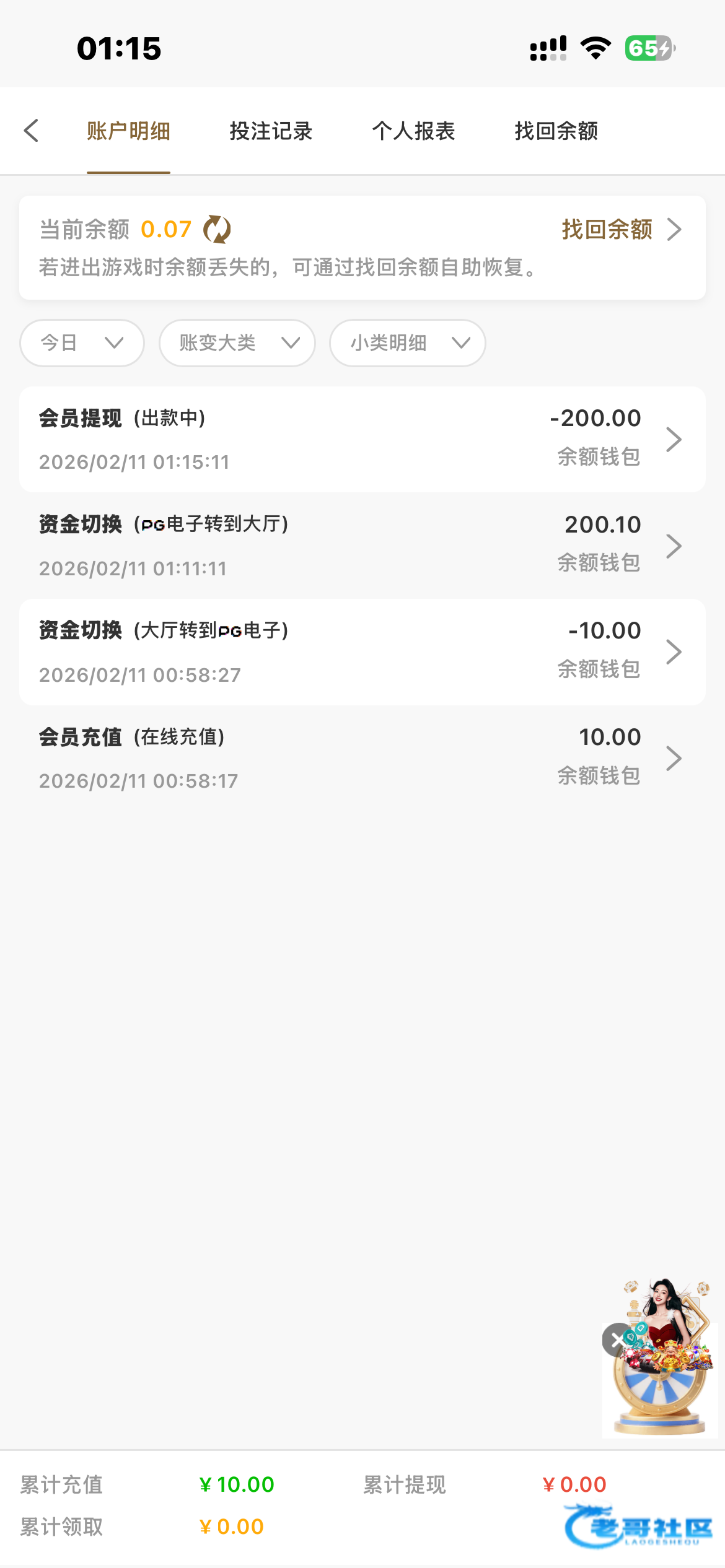
Task: Expand the 今日 date filter
Action: (x=82, y=343)
